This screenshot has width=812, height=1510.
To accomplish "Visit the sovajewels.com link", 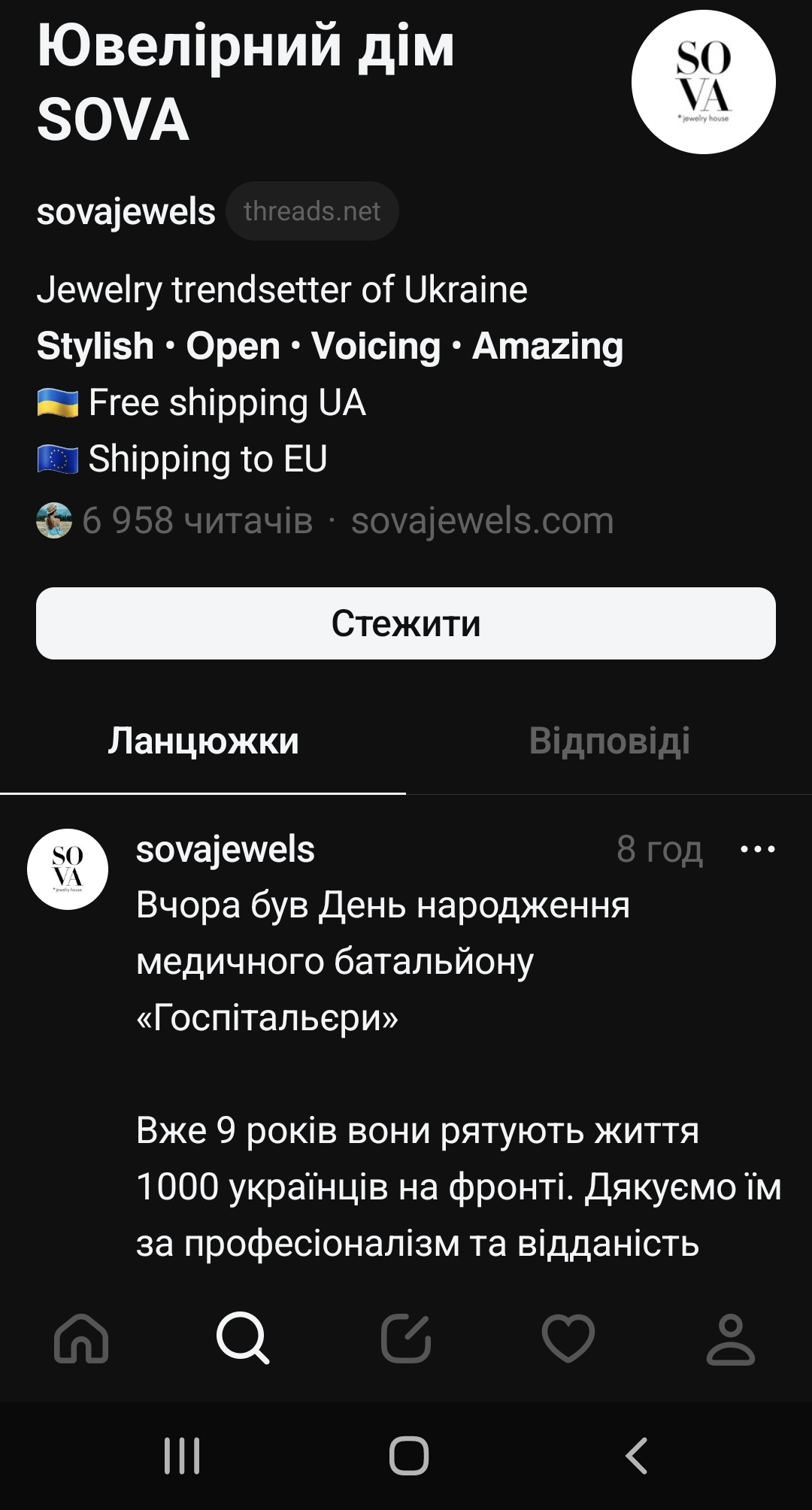I will (x=482, y=520).
